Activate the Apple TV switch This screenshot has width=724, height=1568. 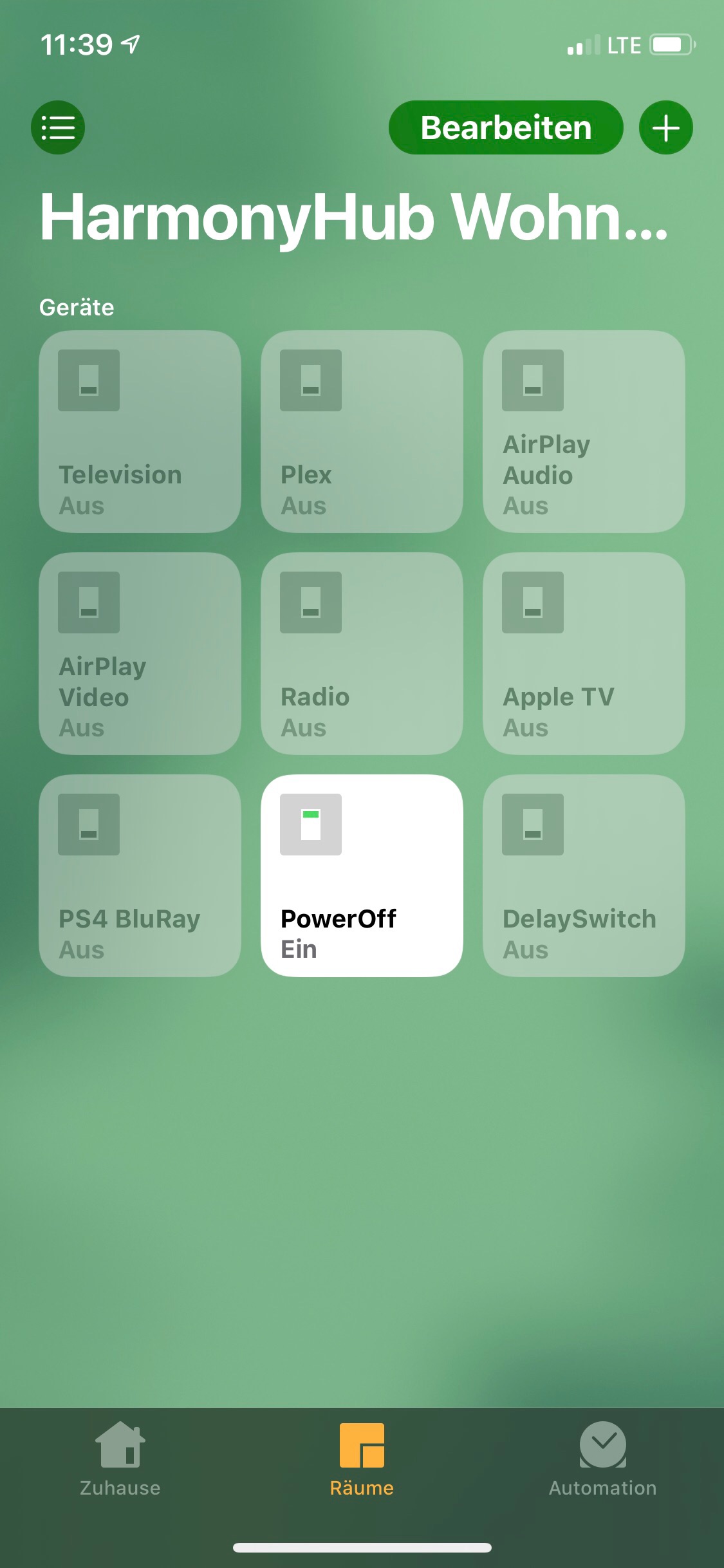[584, 653]
